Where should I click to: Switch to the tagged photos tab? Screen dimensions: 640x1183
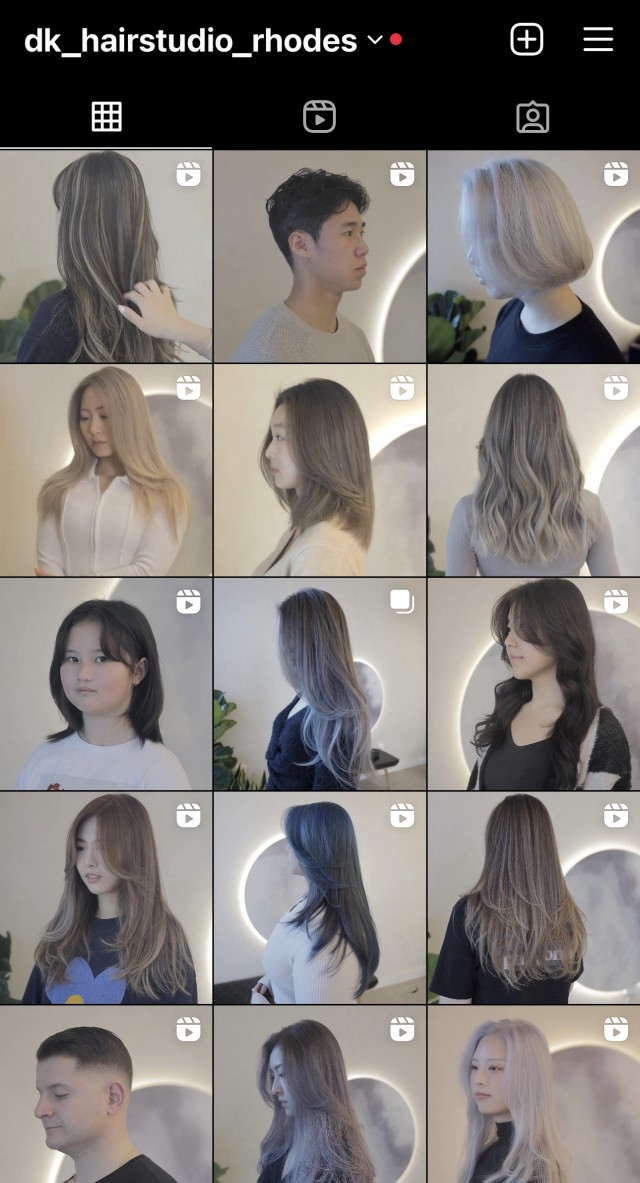click(x=532, y=117)
